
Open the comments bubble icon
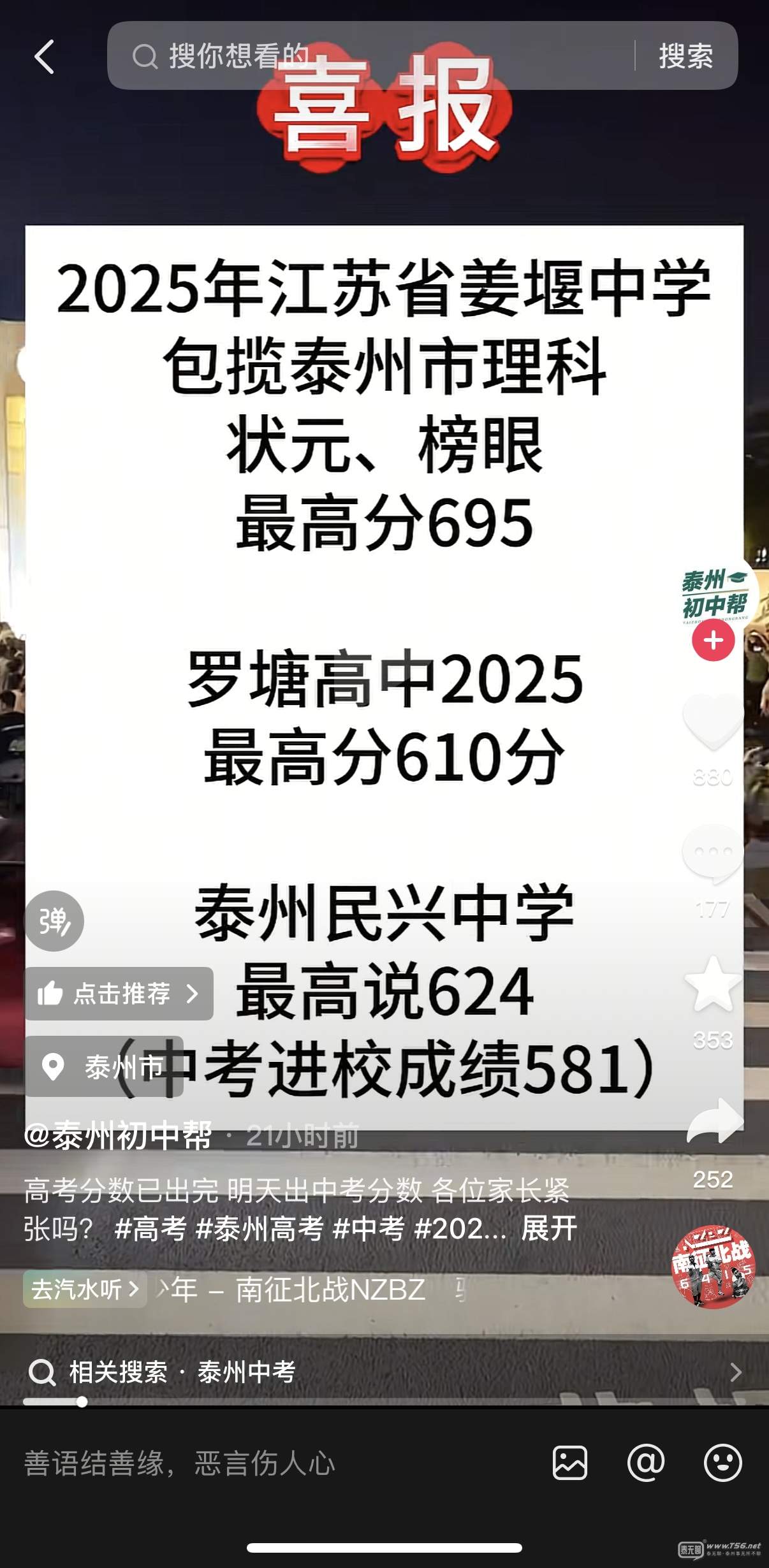point(713,854)
